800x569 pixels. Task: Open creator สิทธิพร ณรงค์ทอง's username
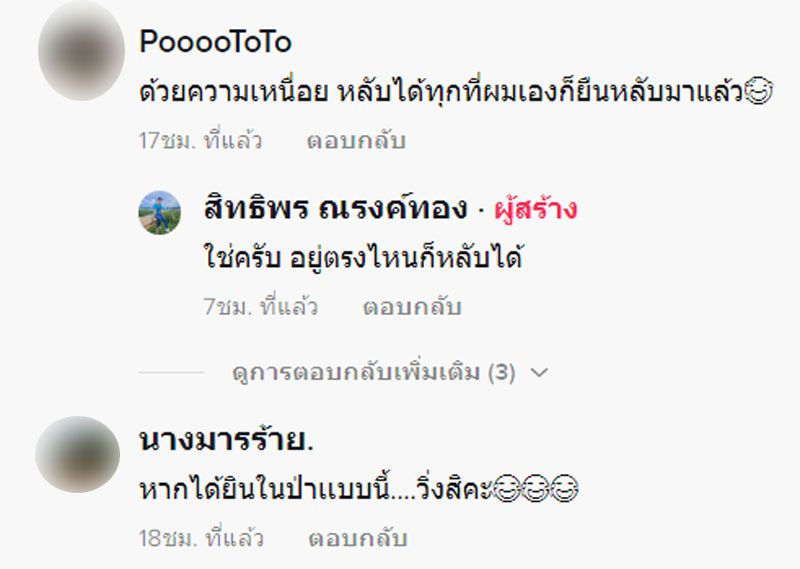click(x=335, y=209)
